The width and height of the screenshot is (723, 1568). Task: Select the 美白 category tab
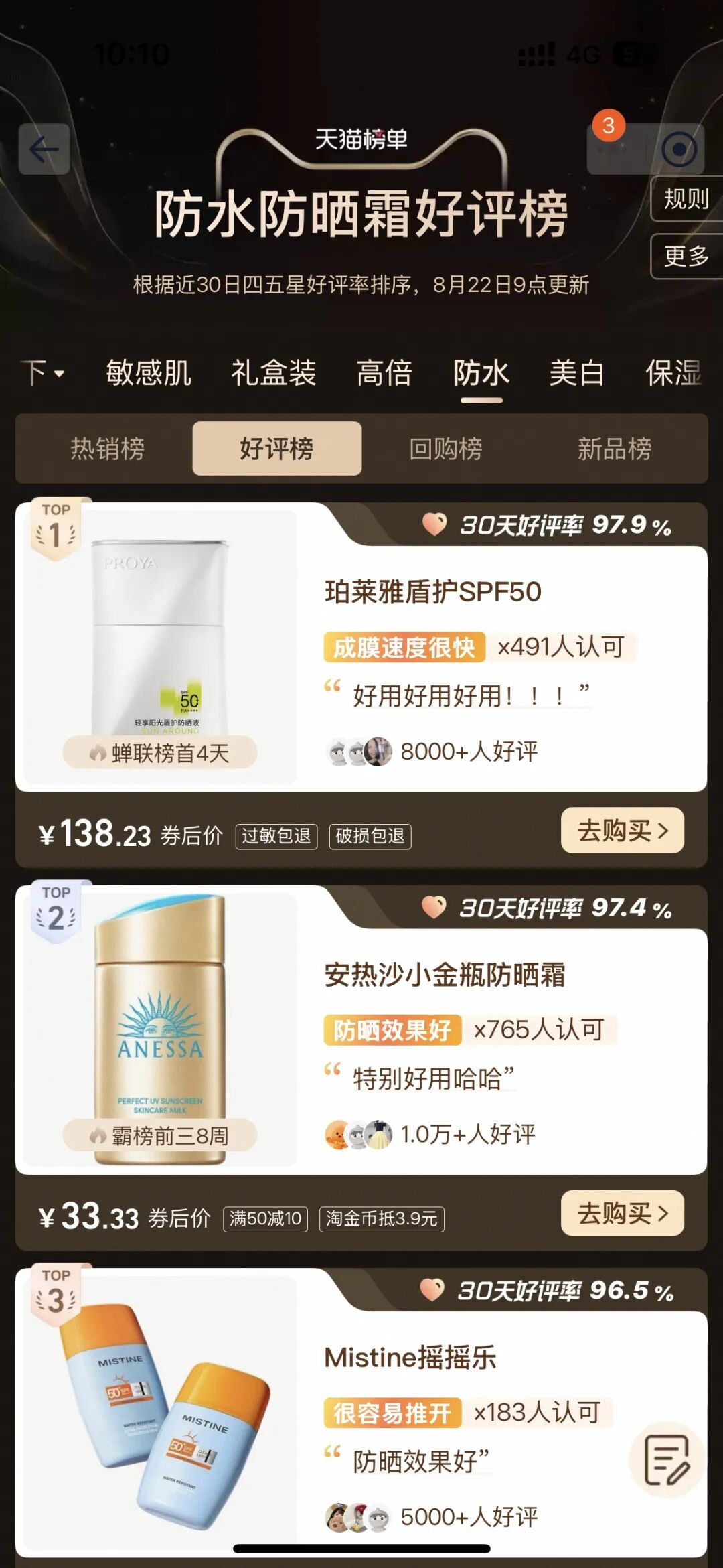576,373
